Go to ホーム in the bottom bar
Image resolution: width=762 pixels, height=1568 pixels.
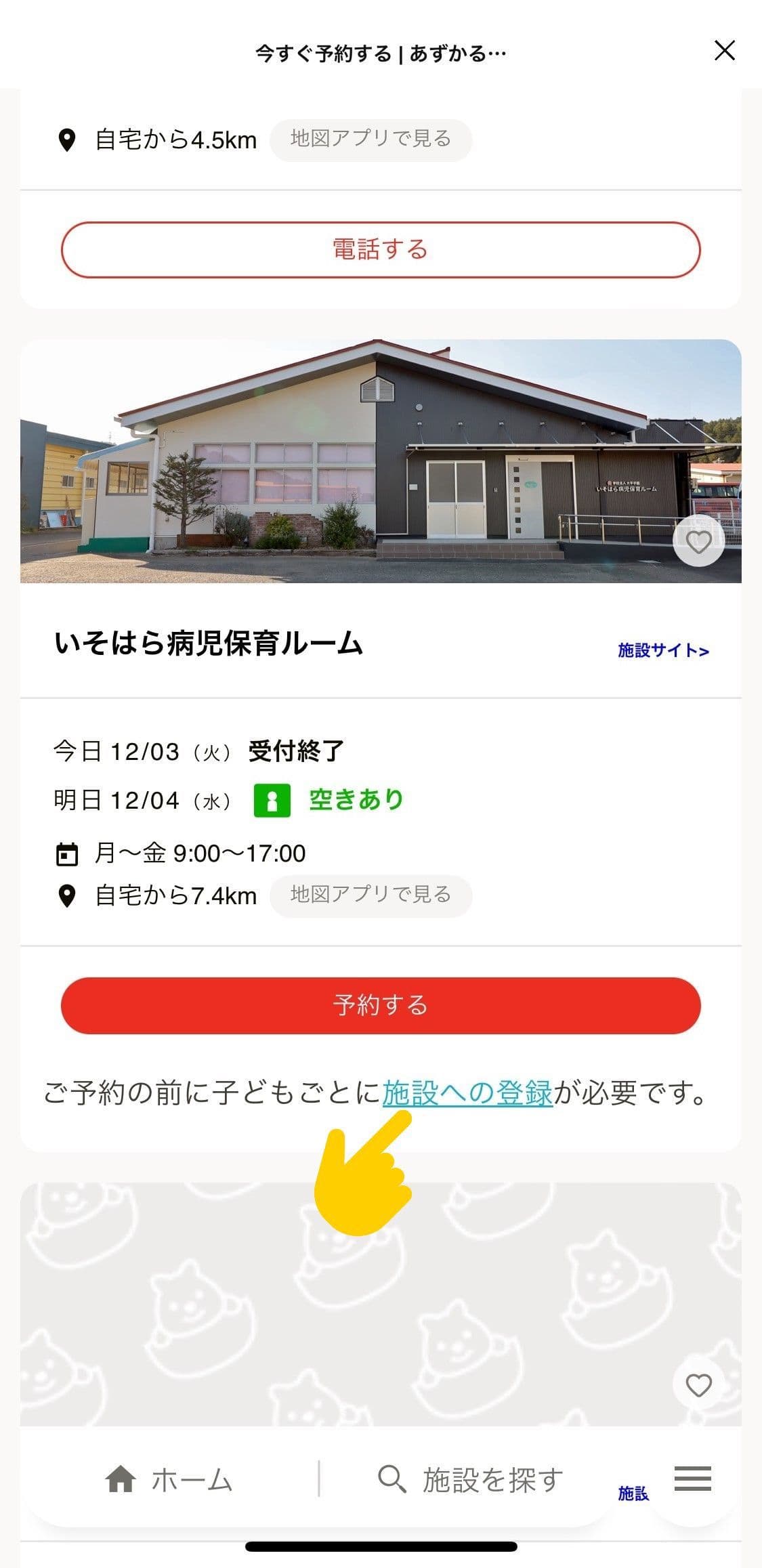click(169, 1480)
